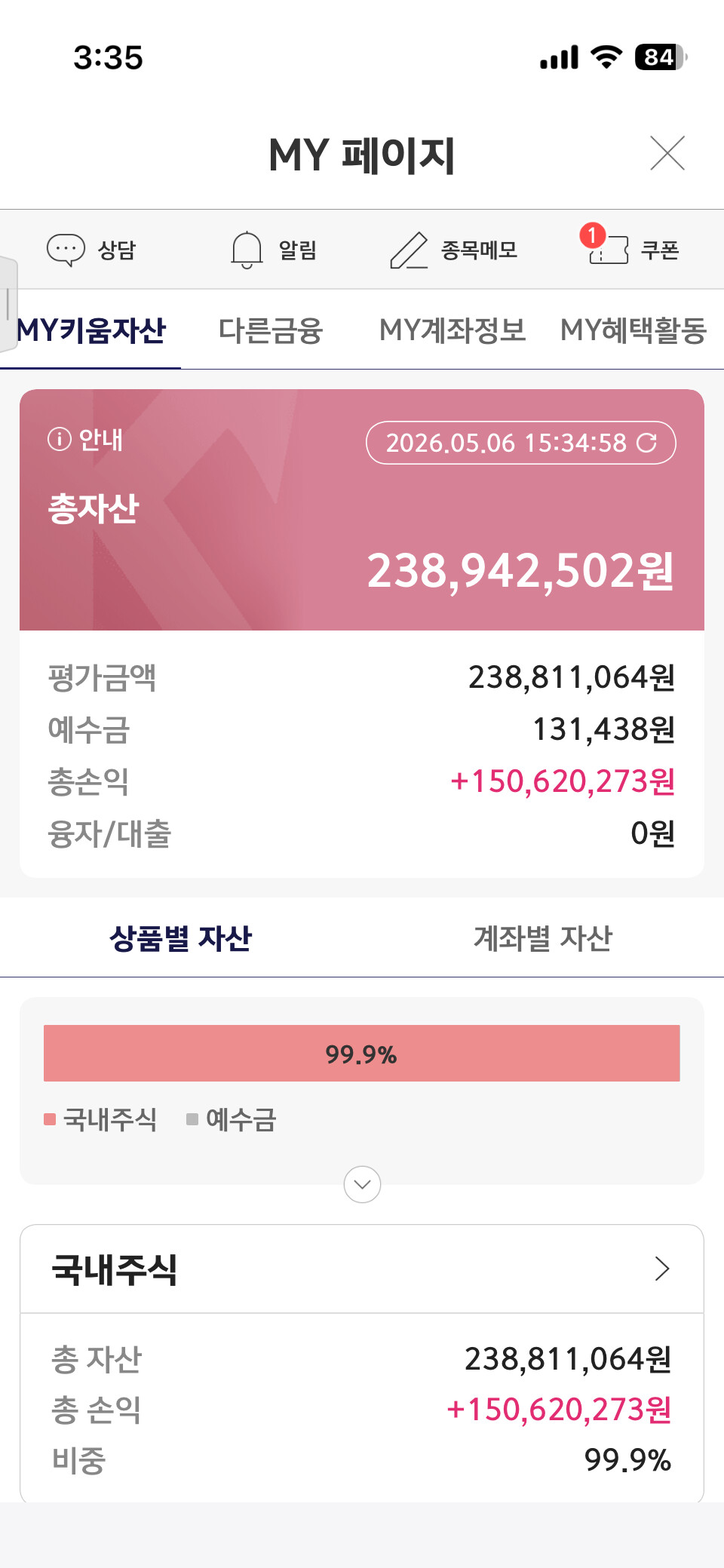Open 상담 chat consultation
Screen dimensions: 724x1568
click(91, 250)
